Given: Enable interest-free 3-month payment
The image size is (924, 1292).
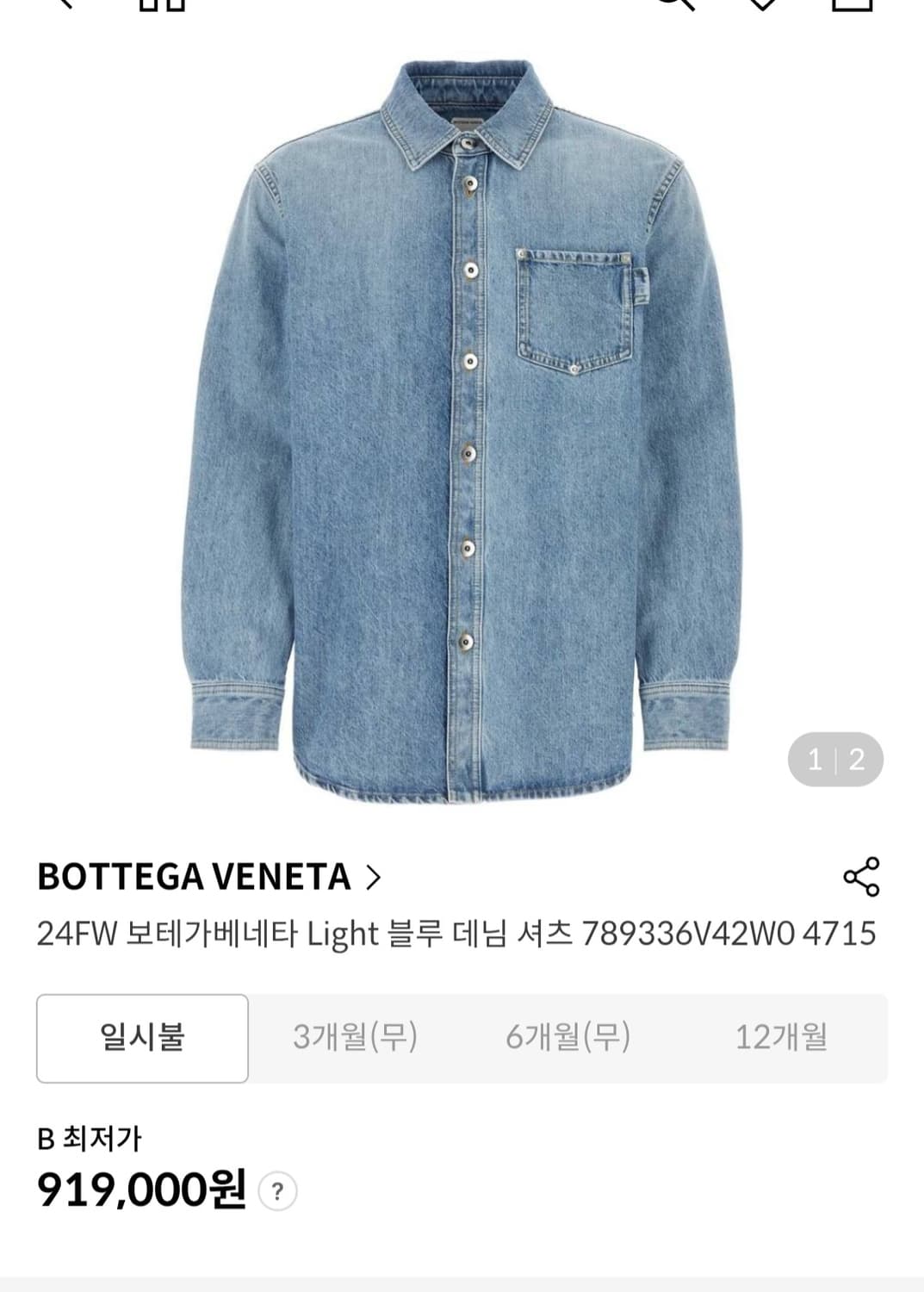Looking at the screenshot, I should click(x=354, y=1038).
